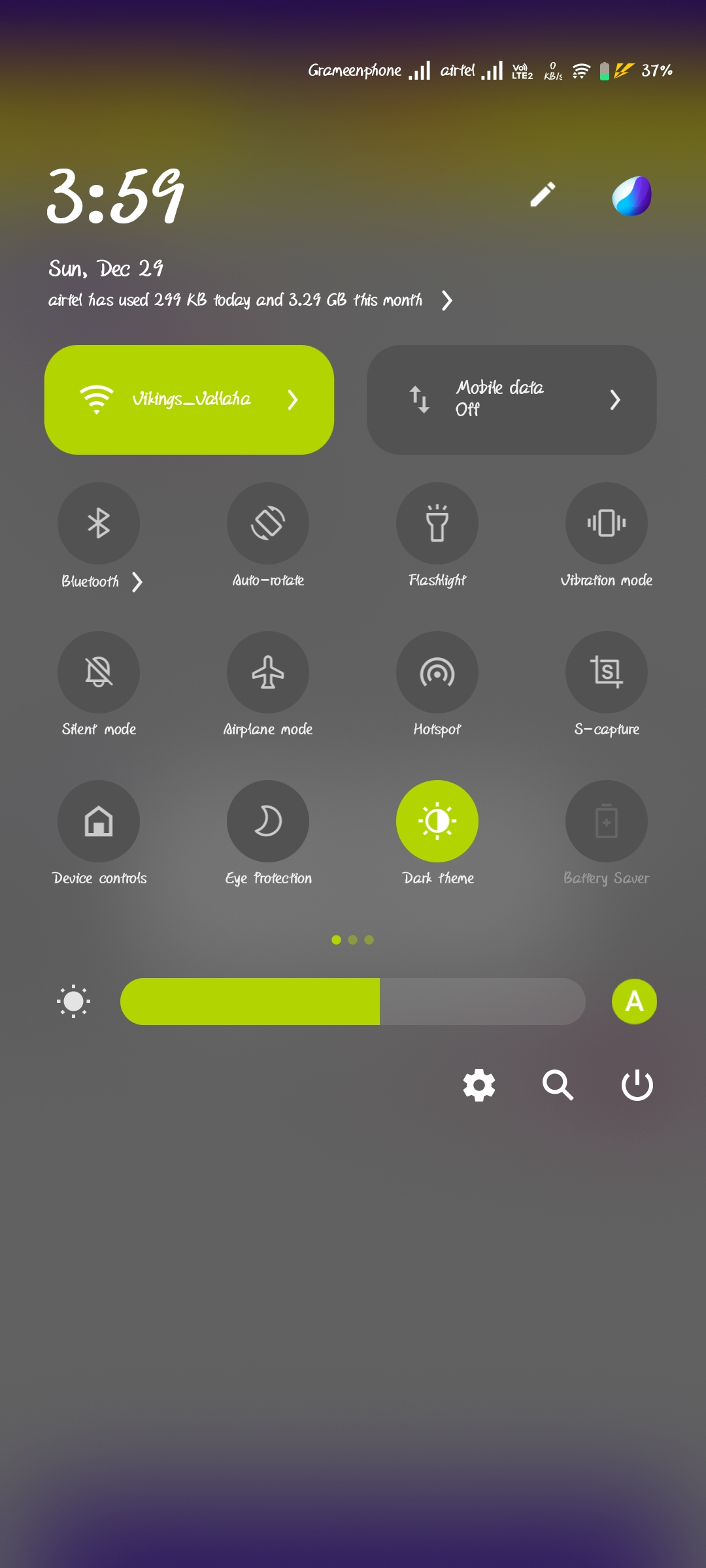Open the colorful assistant icon
Image resolution: width=706 pixels, height=1568 pixels.
[x=631, y=195]
